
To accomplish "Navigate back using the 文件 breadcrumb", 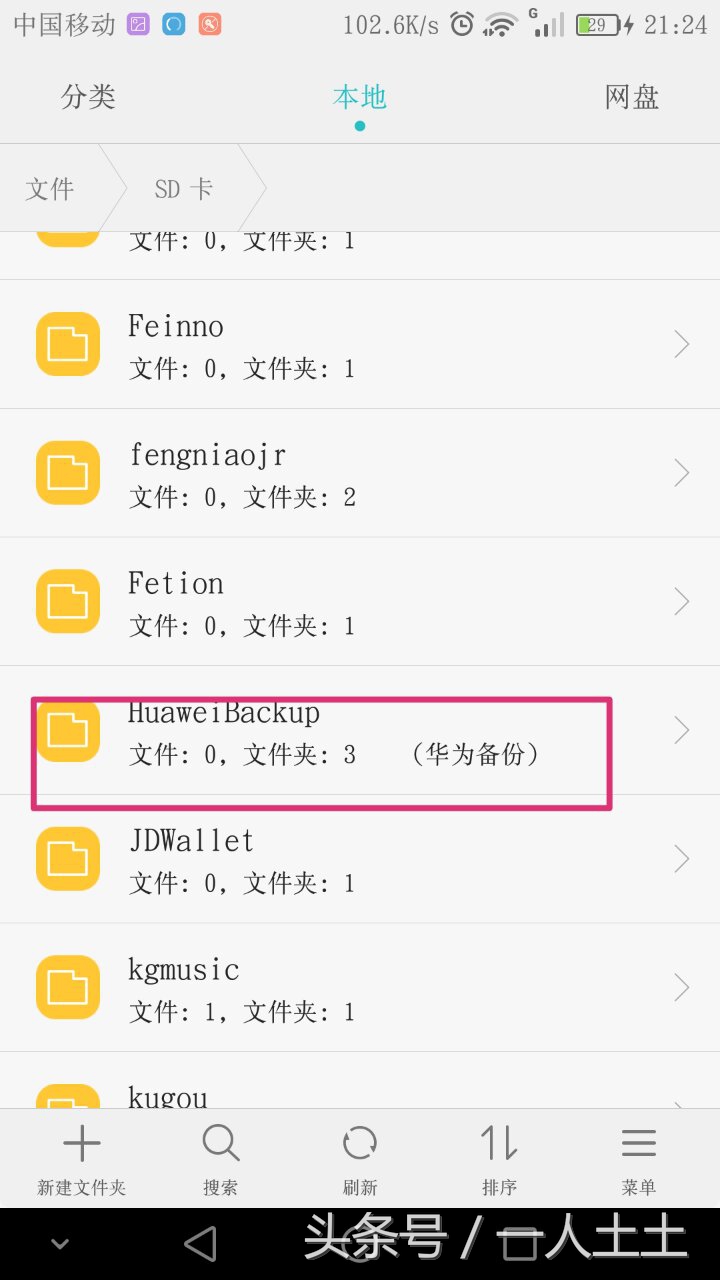I will coord(50,188).
